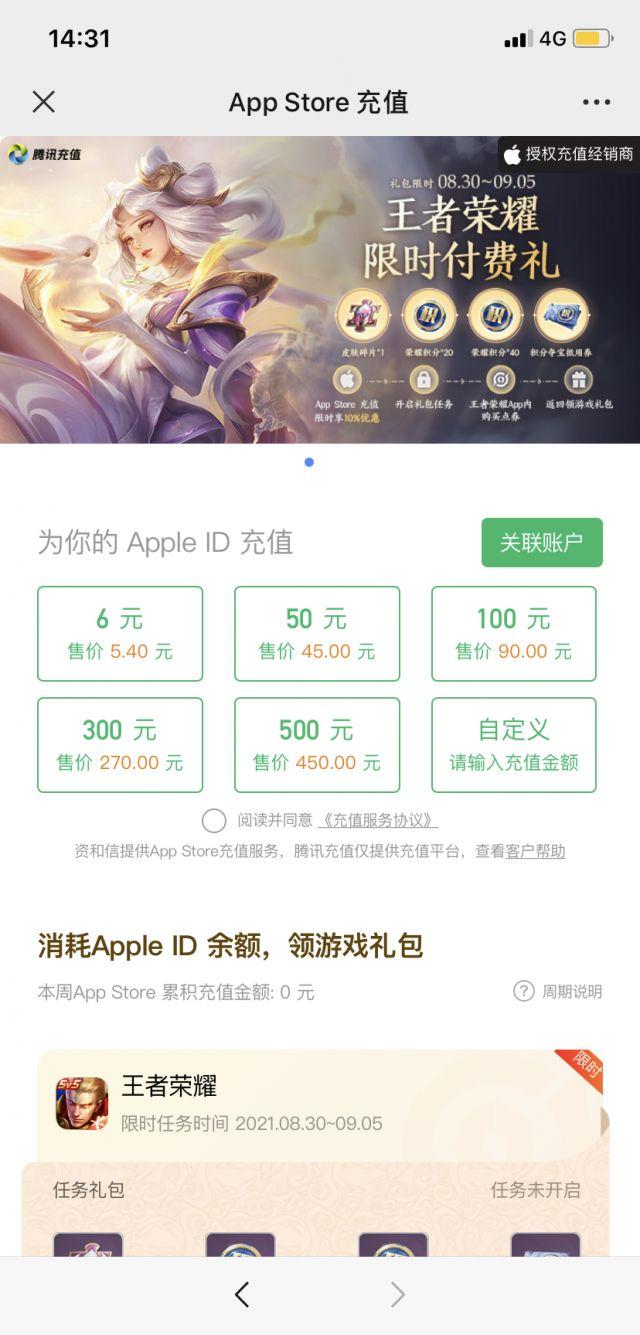Open the 客户帮助 link
The height and width of the screenshot is (1335, 640).
coord(535,851)
